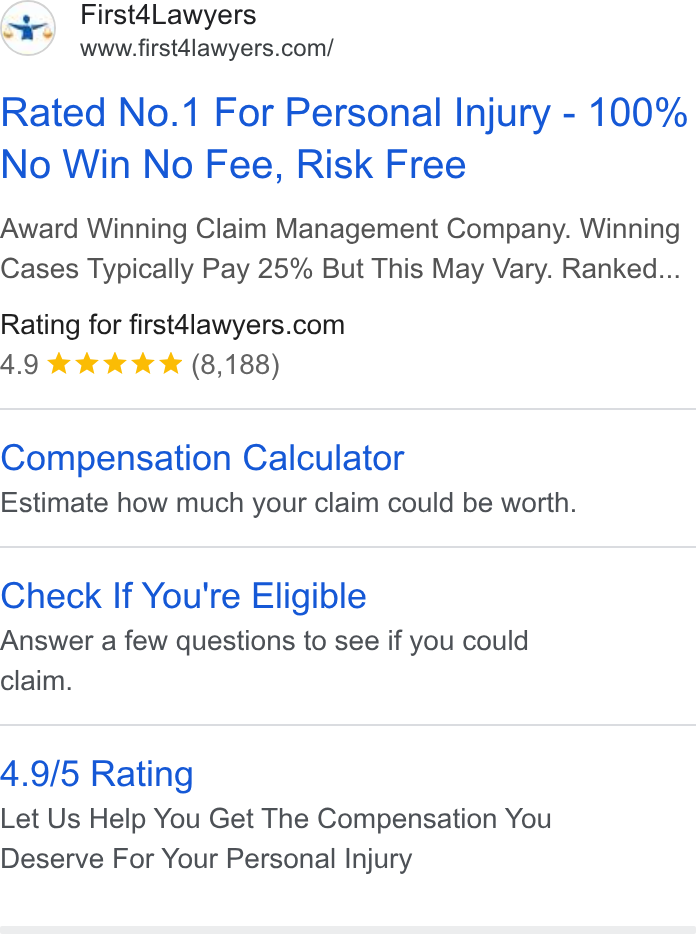Open the Compensation Calculator sitelink
Image resolution: width=696 pixels, height=934 pixels.
[x=202, y=458]
